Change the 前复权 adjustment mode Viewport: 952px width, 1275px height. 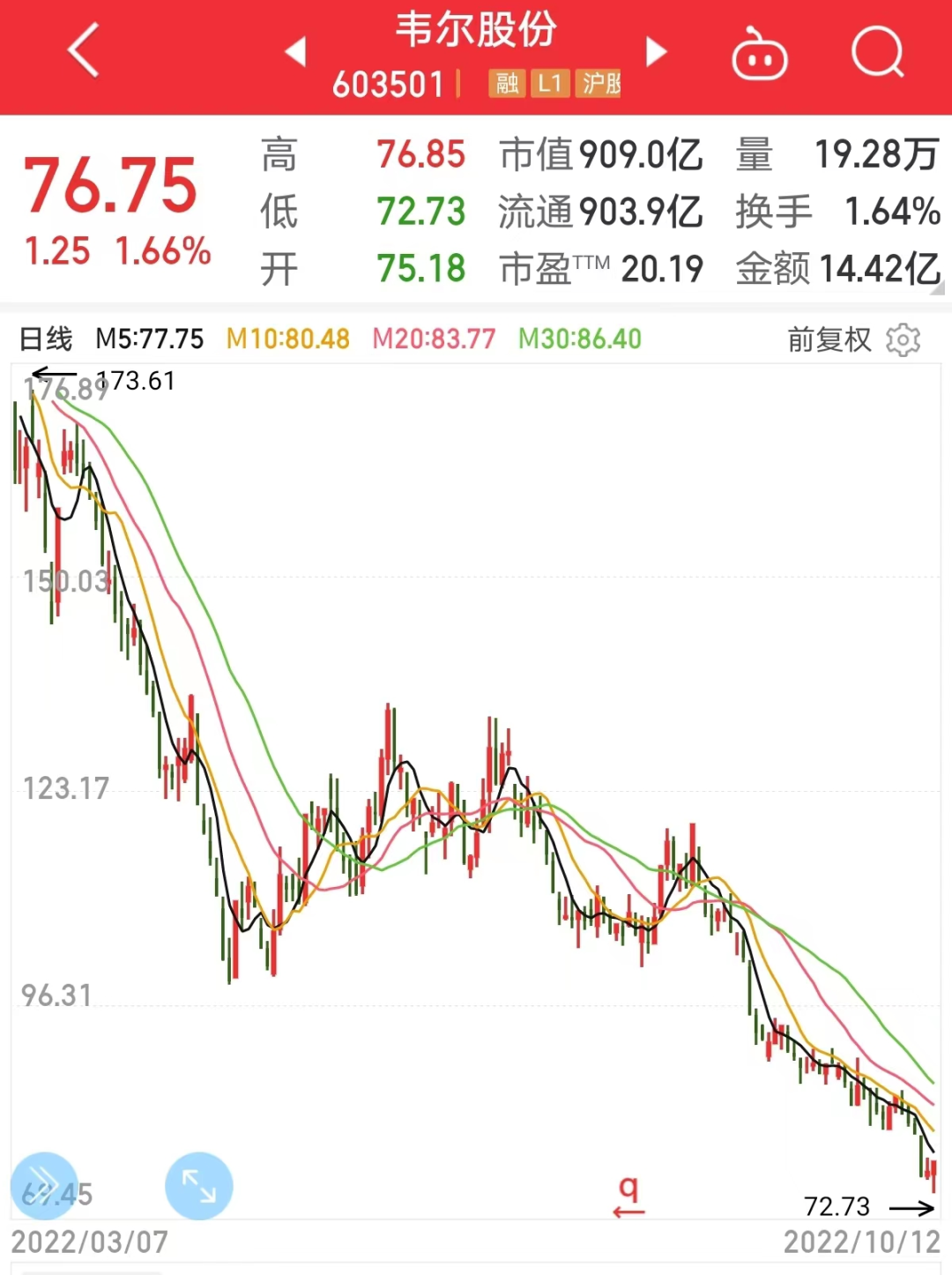click(x=828, y=339)
